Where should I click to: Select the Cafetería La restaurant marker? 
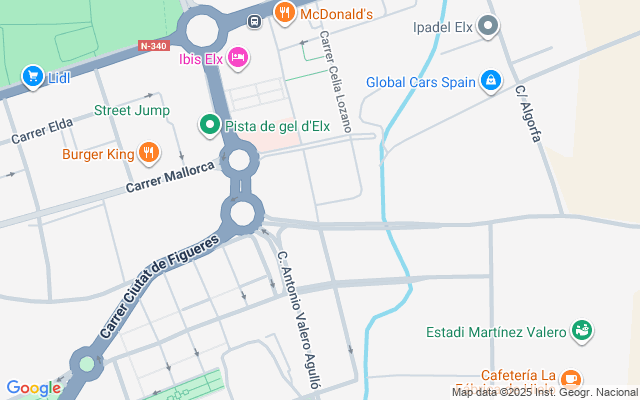(x=570, y=378)
